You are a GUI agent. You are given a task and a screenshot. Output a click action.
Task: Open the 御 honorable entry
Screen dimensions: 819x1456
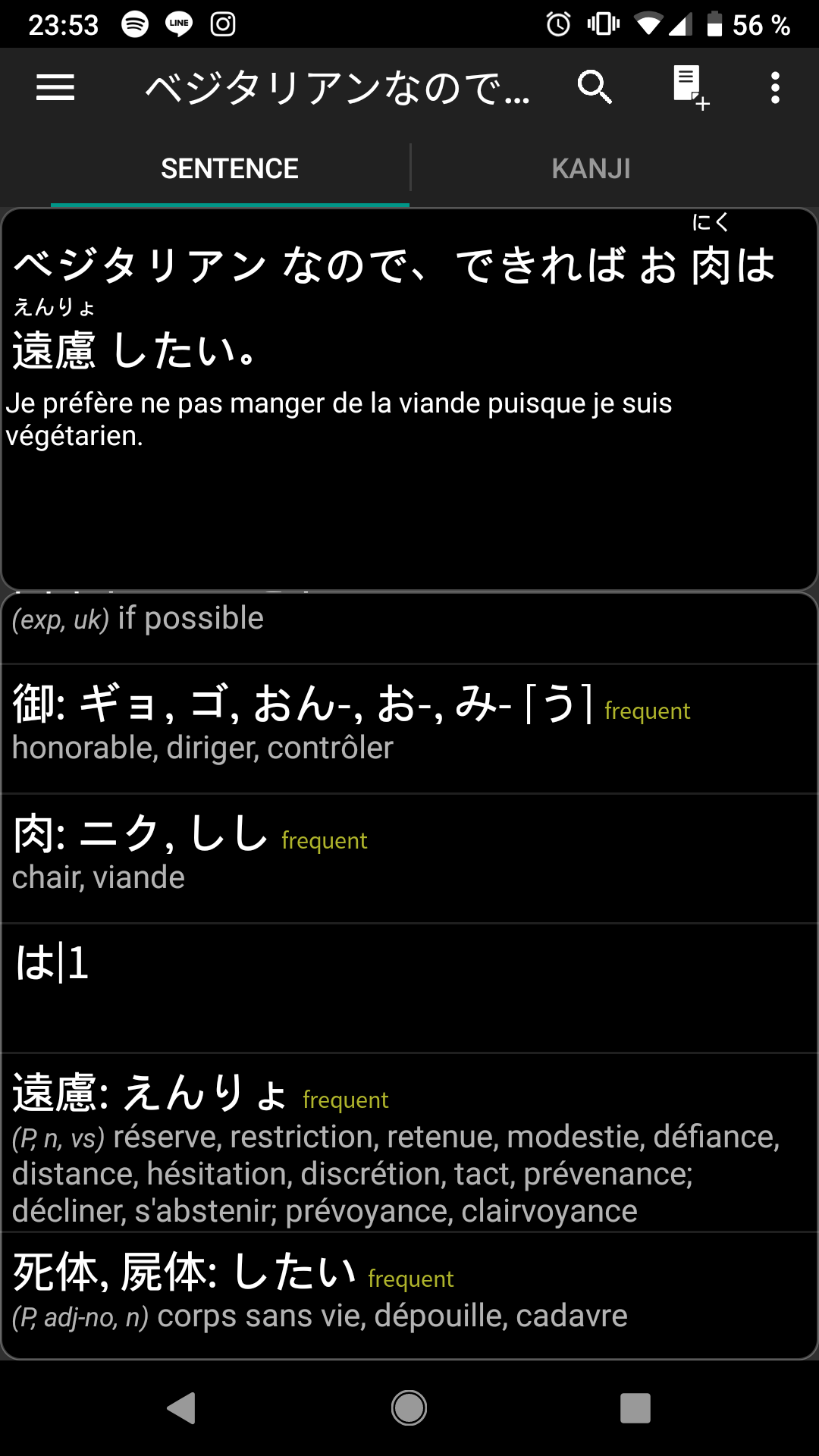409,728
